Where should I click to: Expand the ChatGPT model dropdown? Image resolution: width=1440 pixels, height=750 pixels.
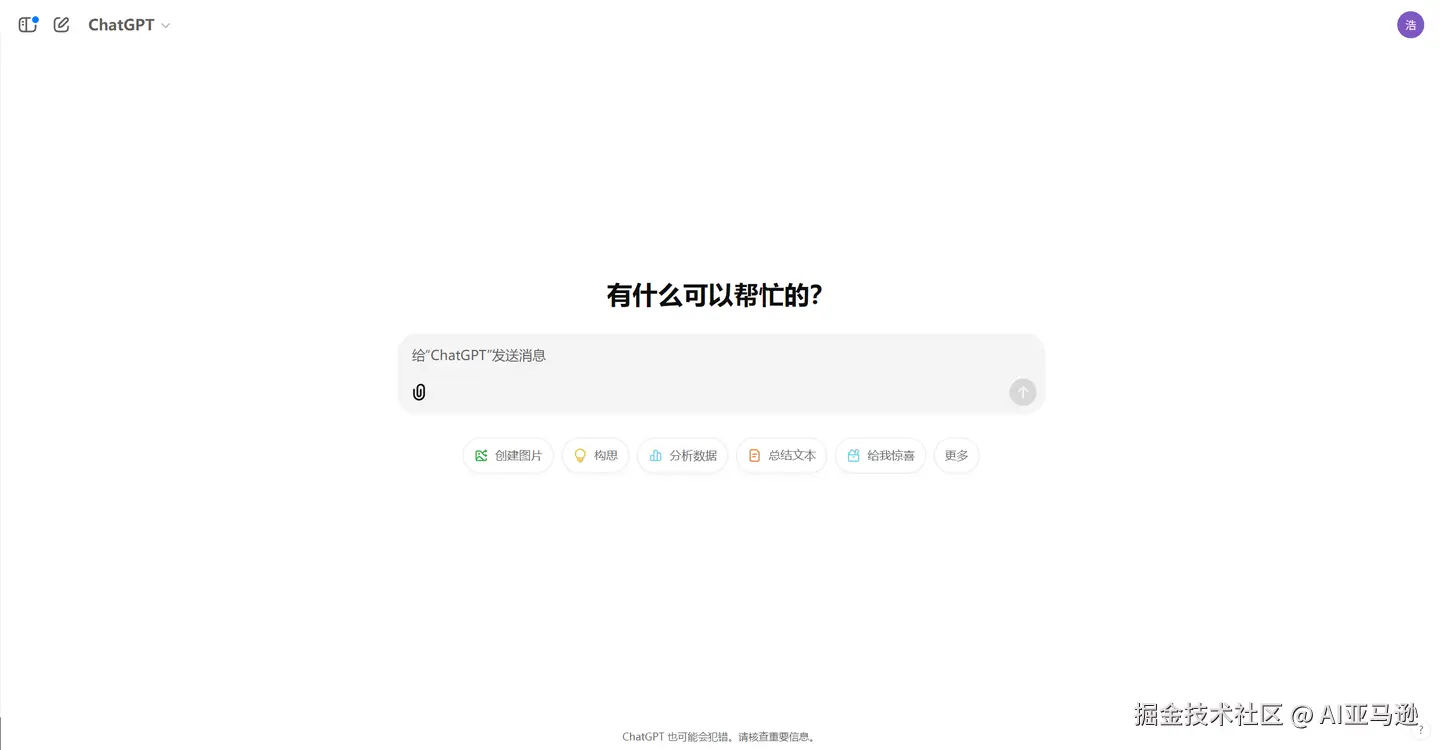(x=129, y=25)
